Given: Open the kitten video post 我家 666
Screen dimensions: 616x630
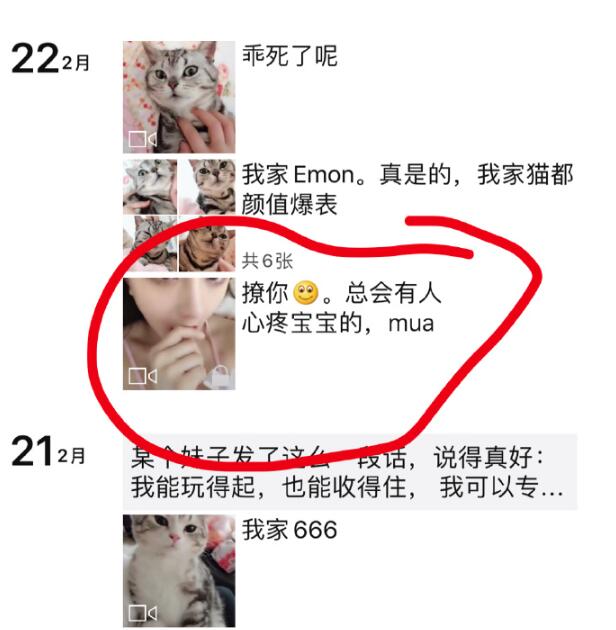Looking at the screenshot, I should (178, 570).
